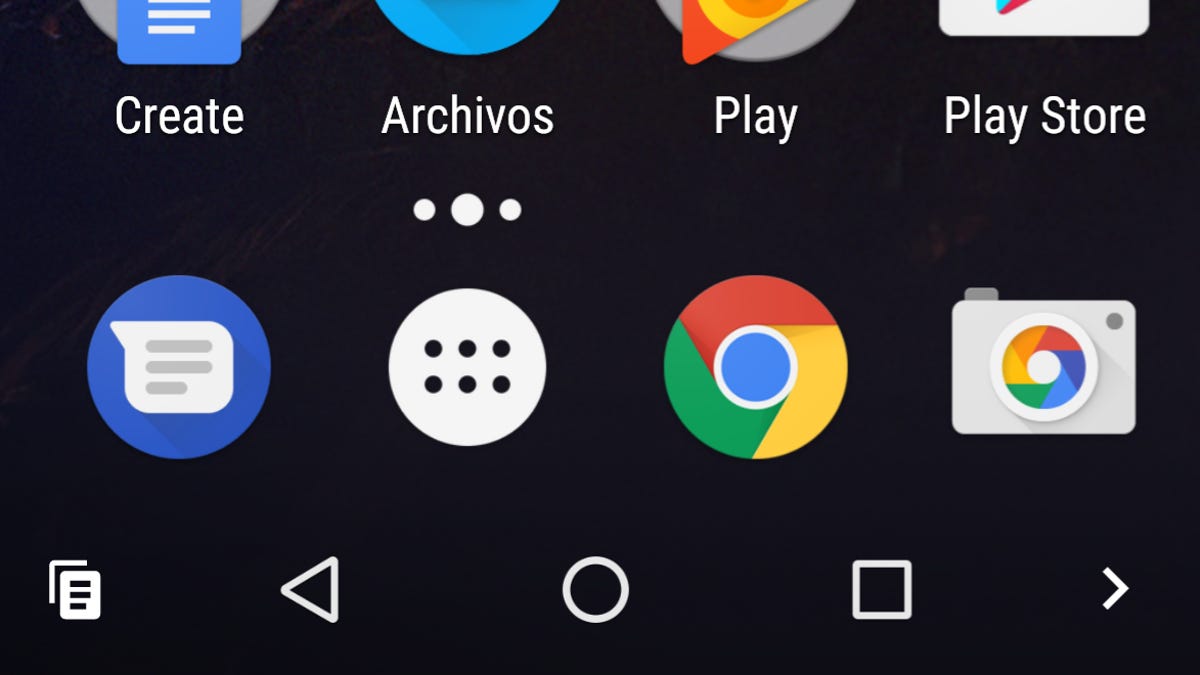Launch the Chrome browser

point(755,367)
